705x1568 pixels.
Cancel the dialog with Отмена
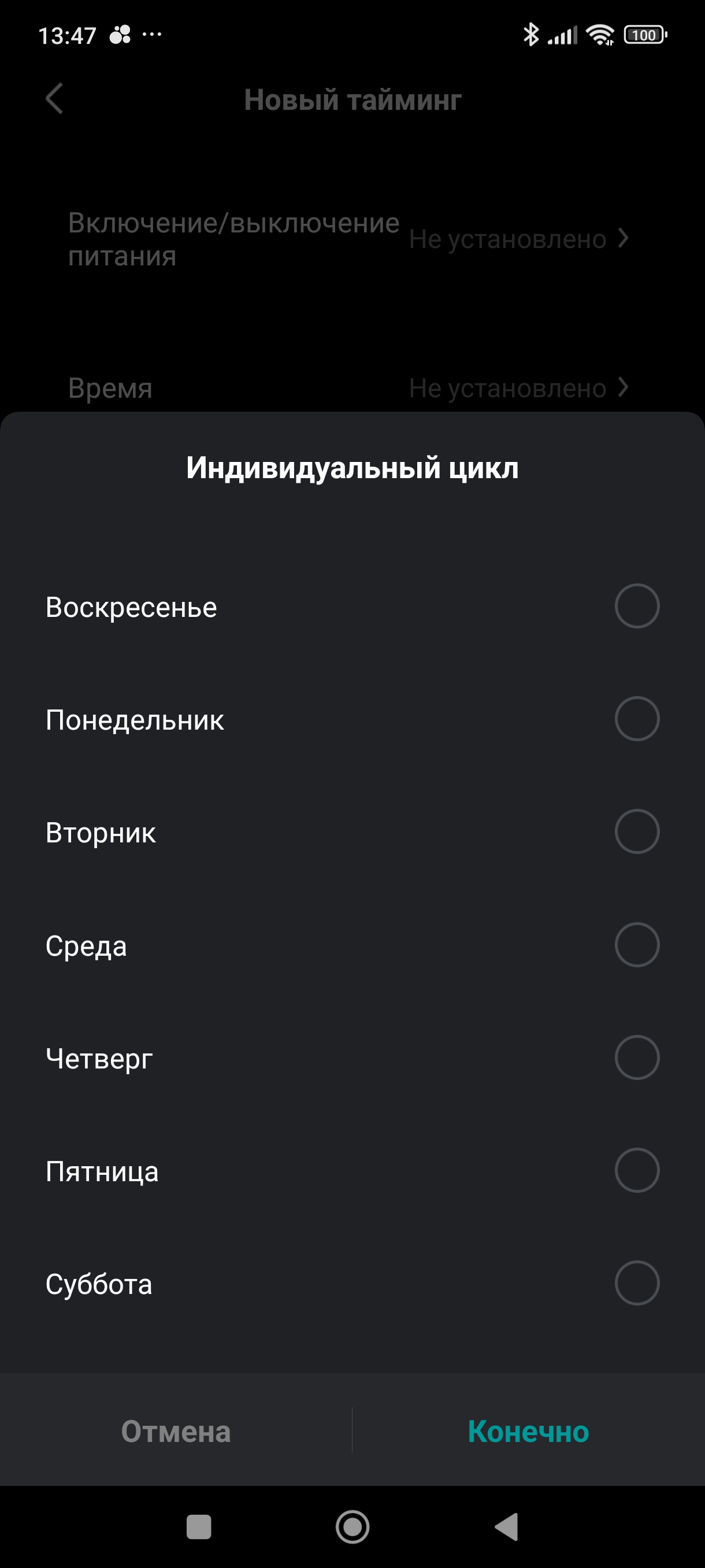pyautogui.click(x=176, y=1431)
